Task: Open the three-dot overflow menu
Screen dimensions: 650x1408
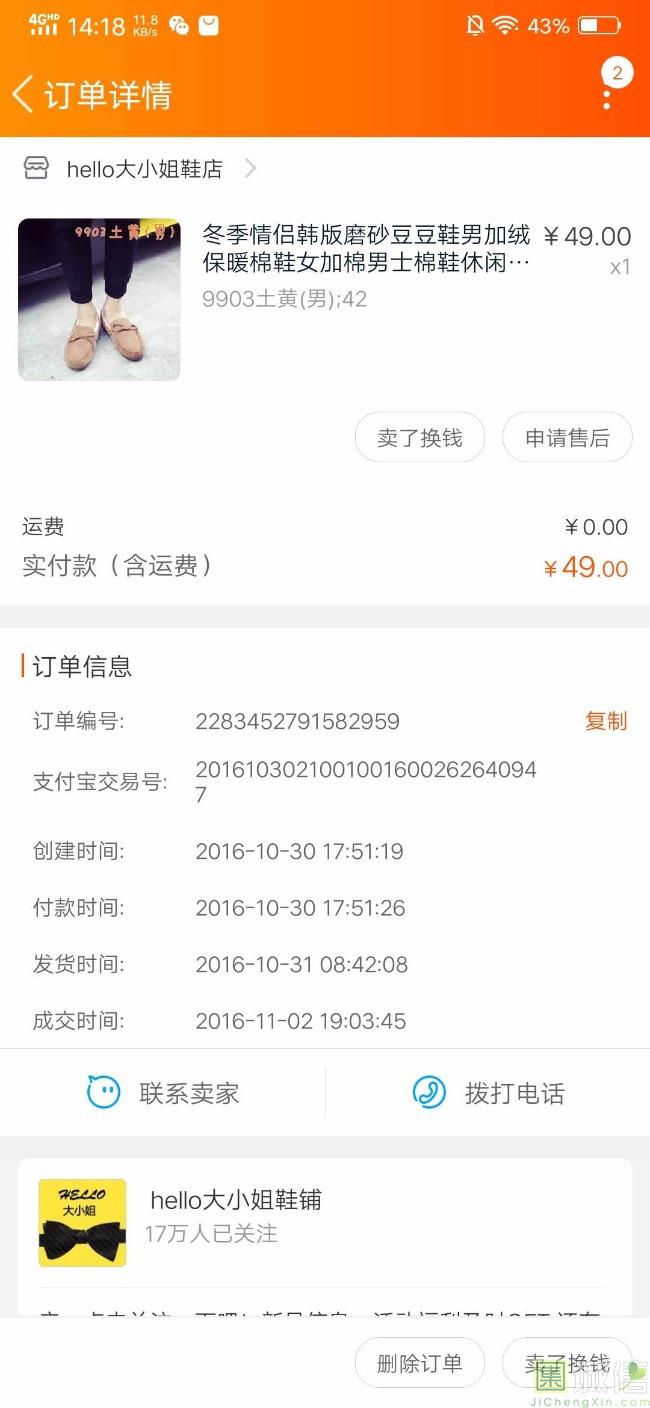Action: (607, 98)
